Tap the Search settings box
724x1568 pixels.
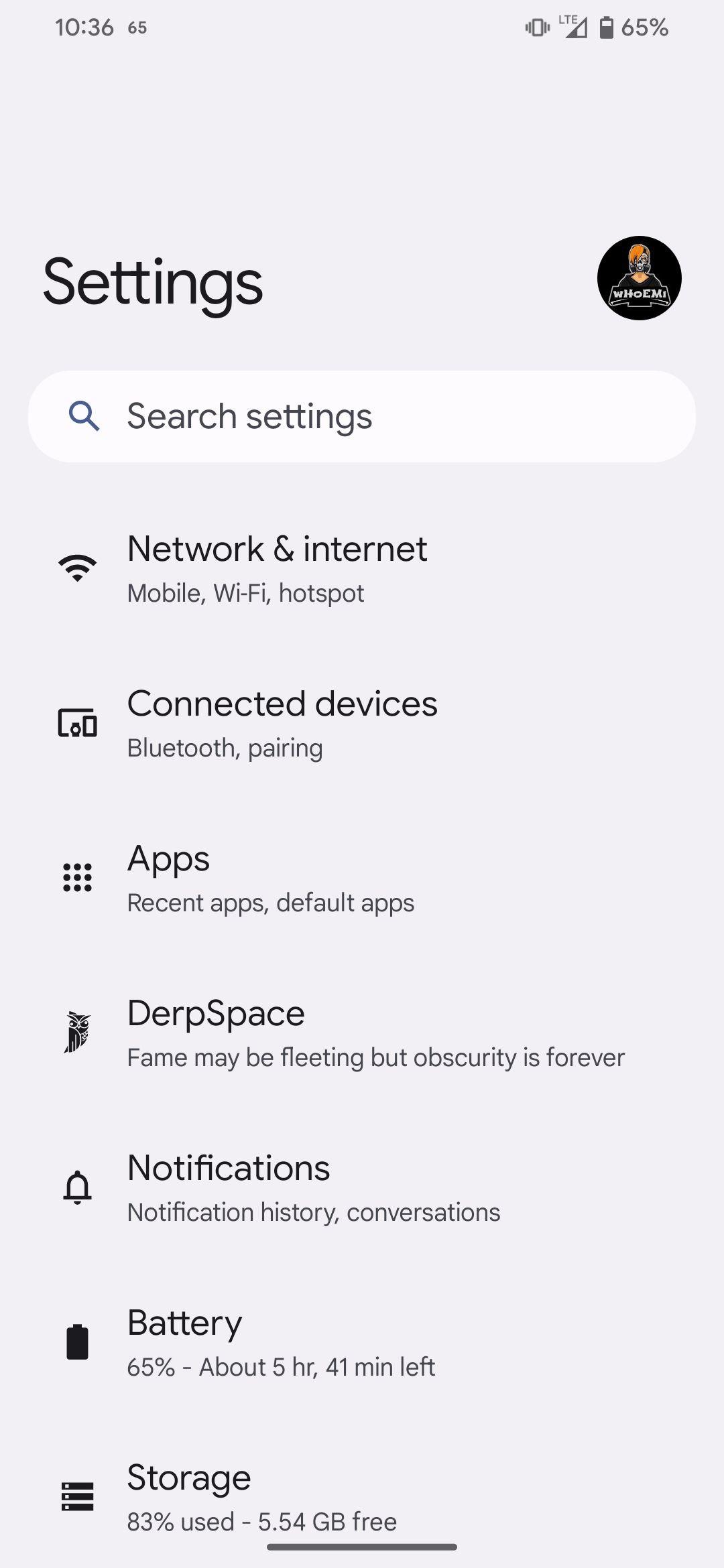362,416
